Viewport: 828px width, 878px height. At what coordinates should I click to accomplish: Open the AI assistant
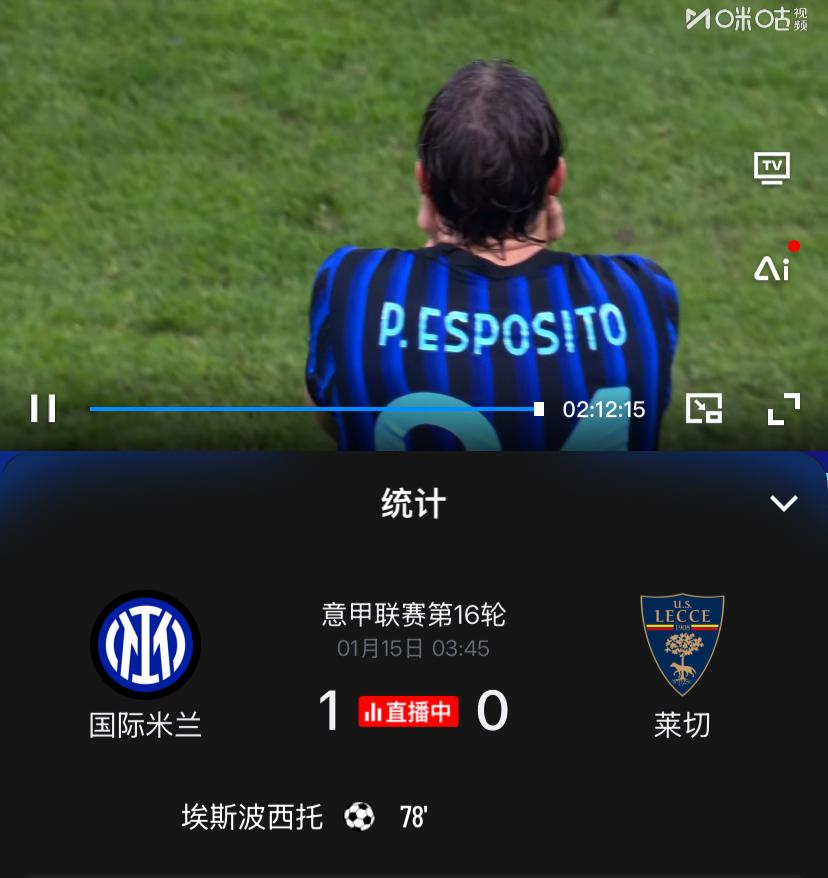[x=771, y=267]
